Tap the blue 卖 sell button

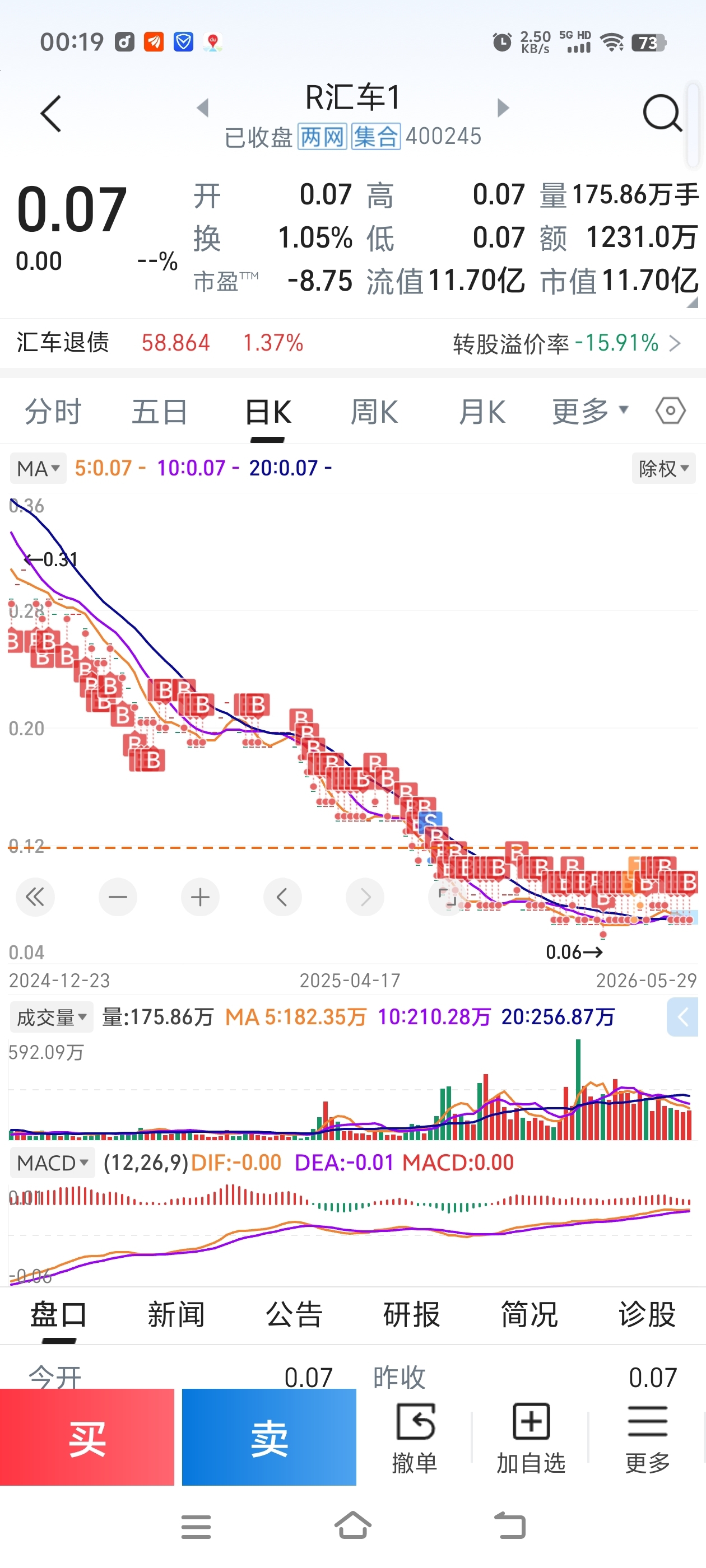(x=268, y=1437)
